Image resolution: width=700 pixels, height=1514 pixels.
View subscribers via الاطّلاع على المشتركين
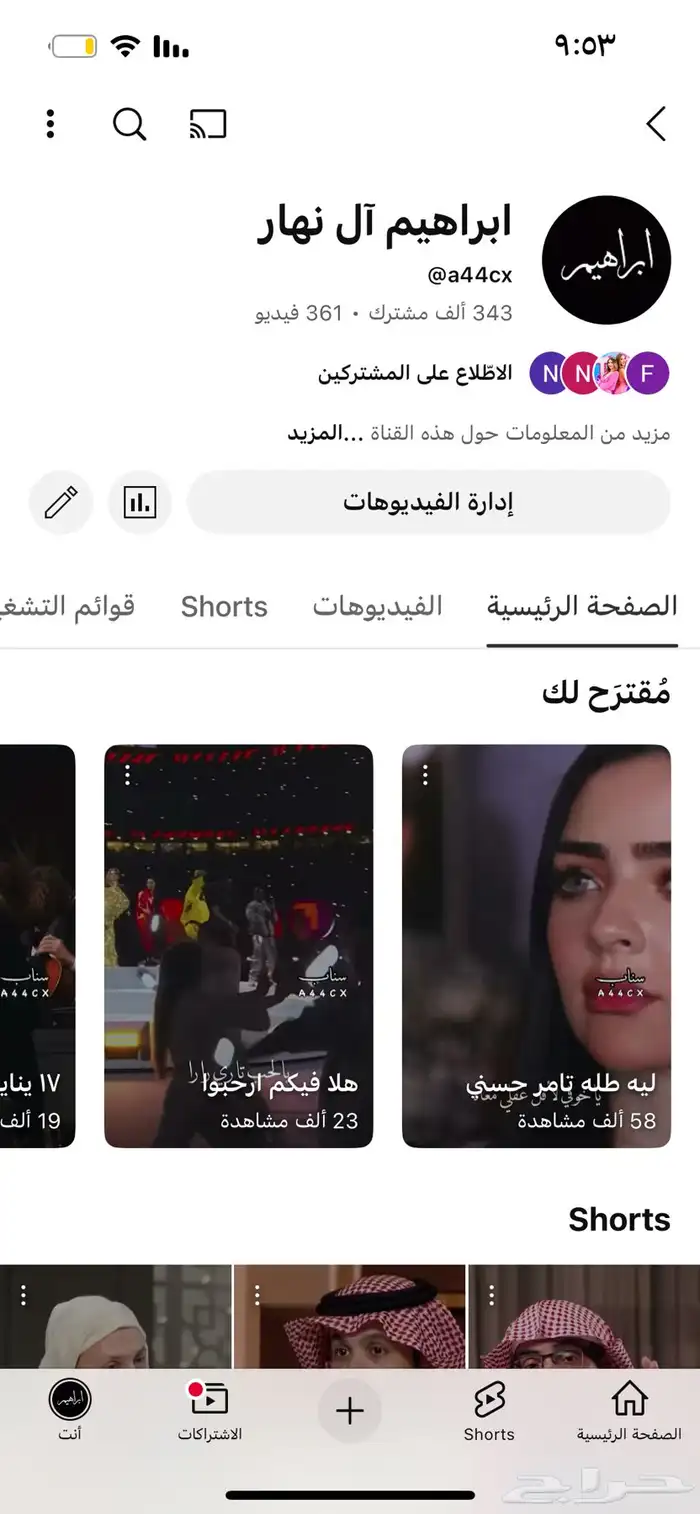415,374
